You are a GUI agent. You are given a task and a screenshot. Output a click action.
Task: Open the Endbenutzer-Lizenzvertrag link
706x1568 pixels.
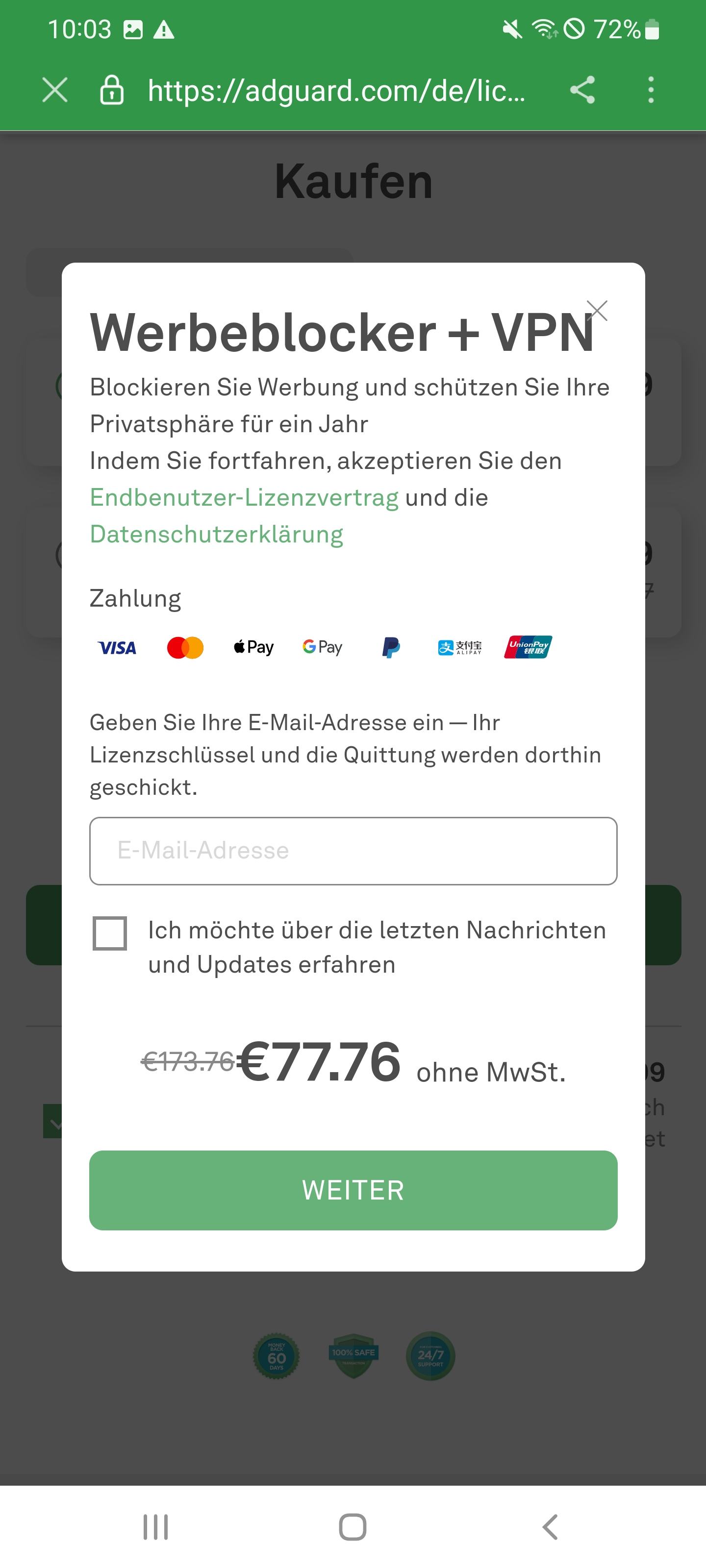coord(244,497)
